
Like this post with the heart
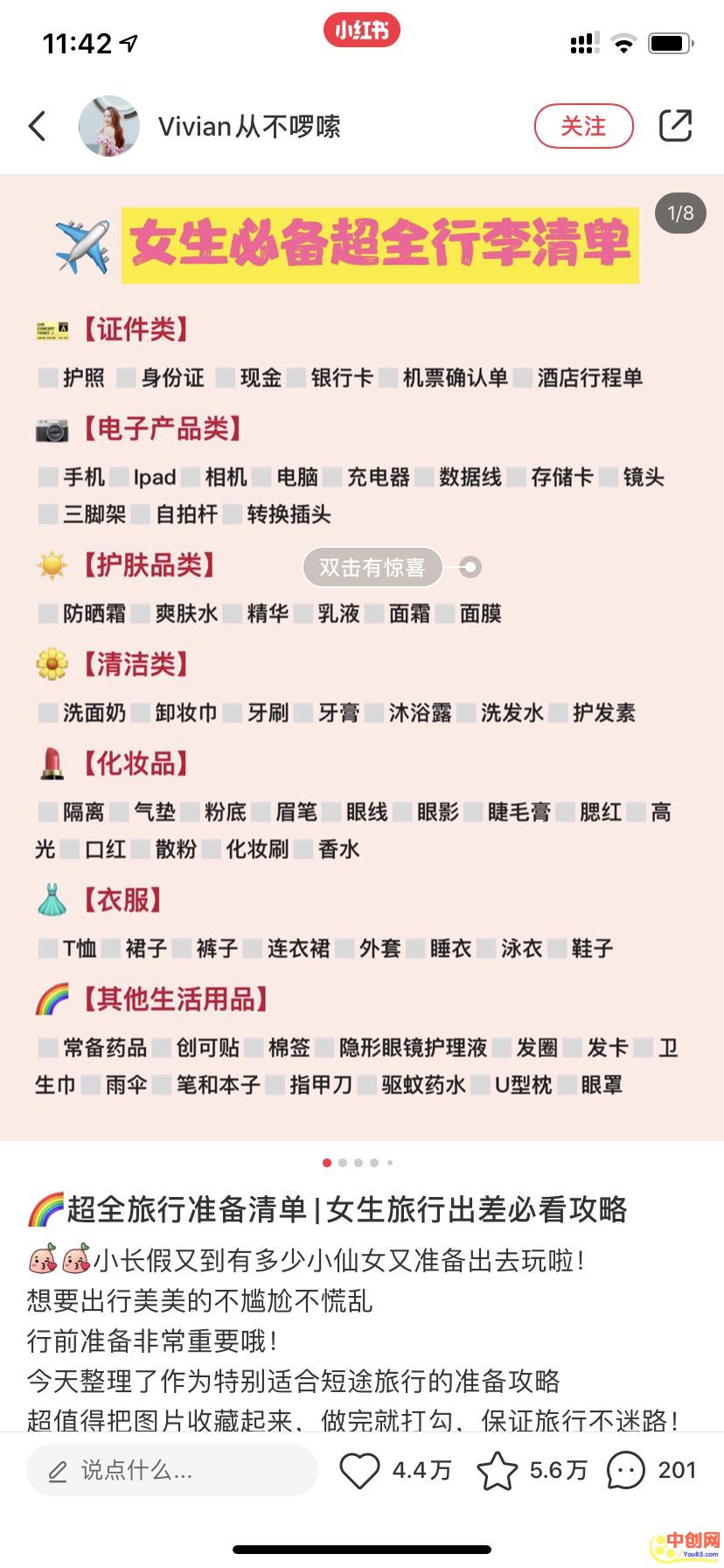(359, 1470)
